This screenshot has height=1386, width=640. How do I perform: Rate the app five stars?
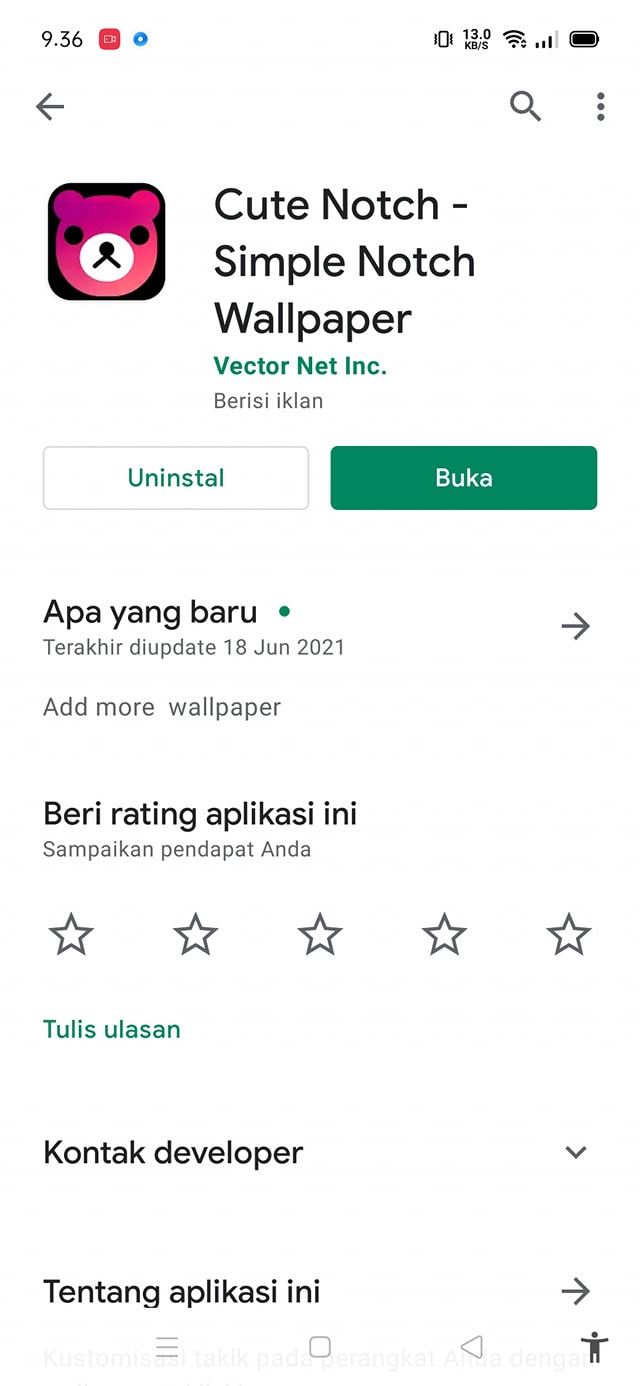569,935
